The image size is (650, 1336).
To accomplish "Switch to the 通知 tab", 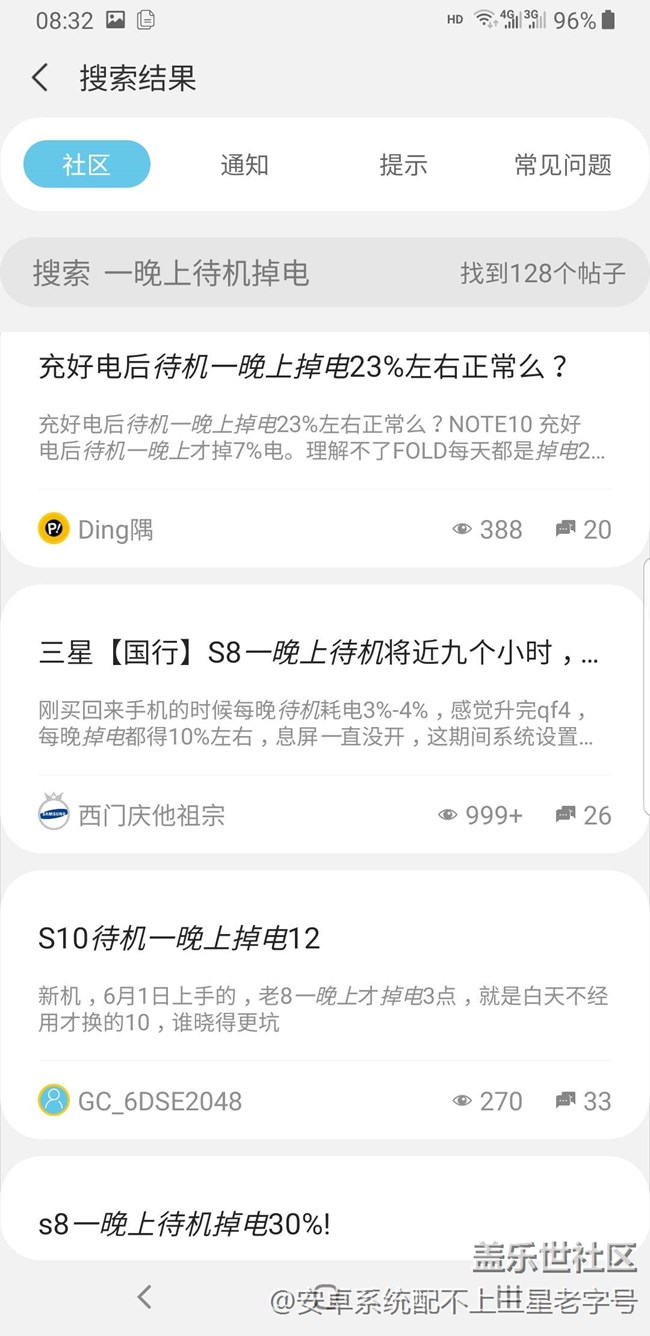I will (x=244, y=165).
